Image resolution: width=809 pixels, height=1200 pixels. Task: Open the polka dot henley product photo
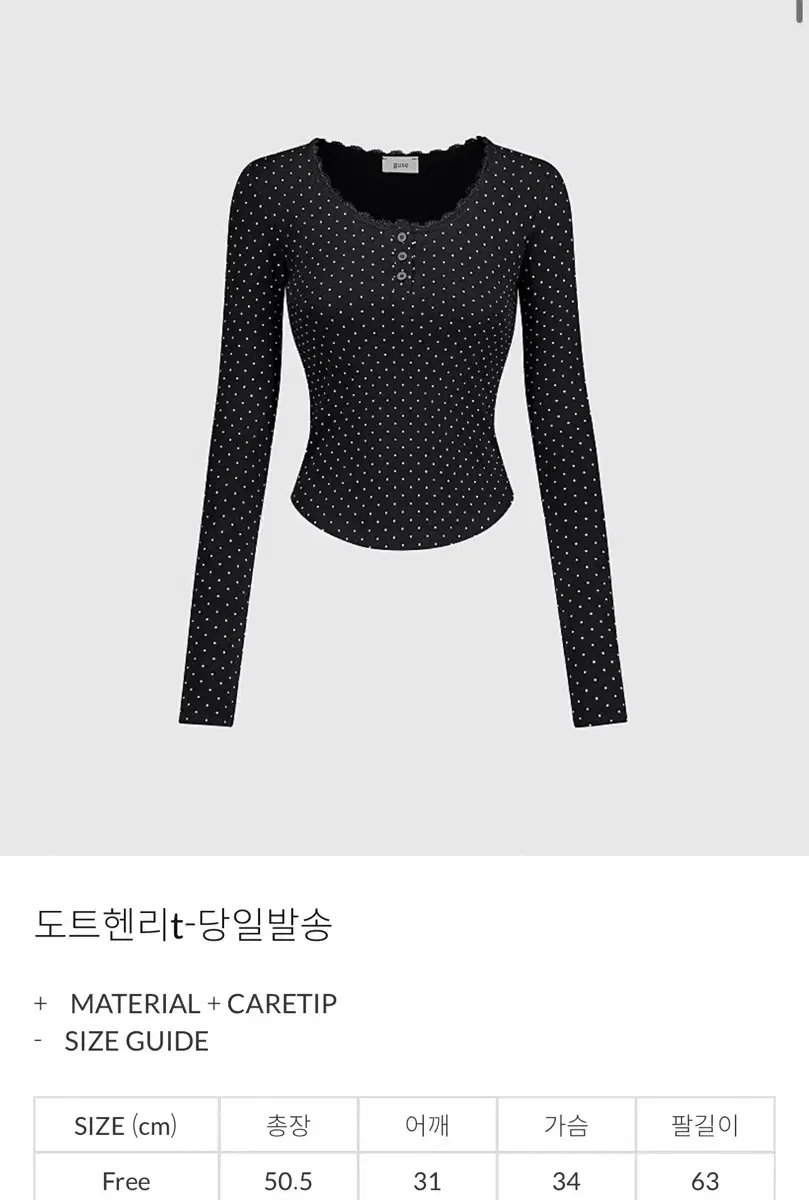click(x=400, y=430)
